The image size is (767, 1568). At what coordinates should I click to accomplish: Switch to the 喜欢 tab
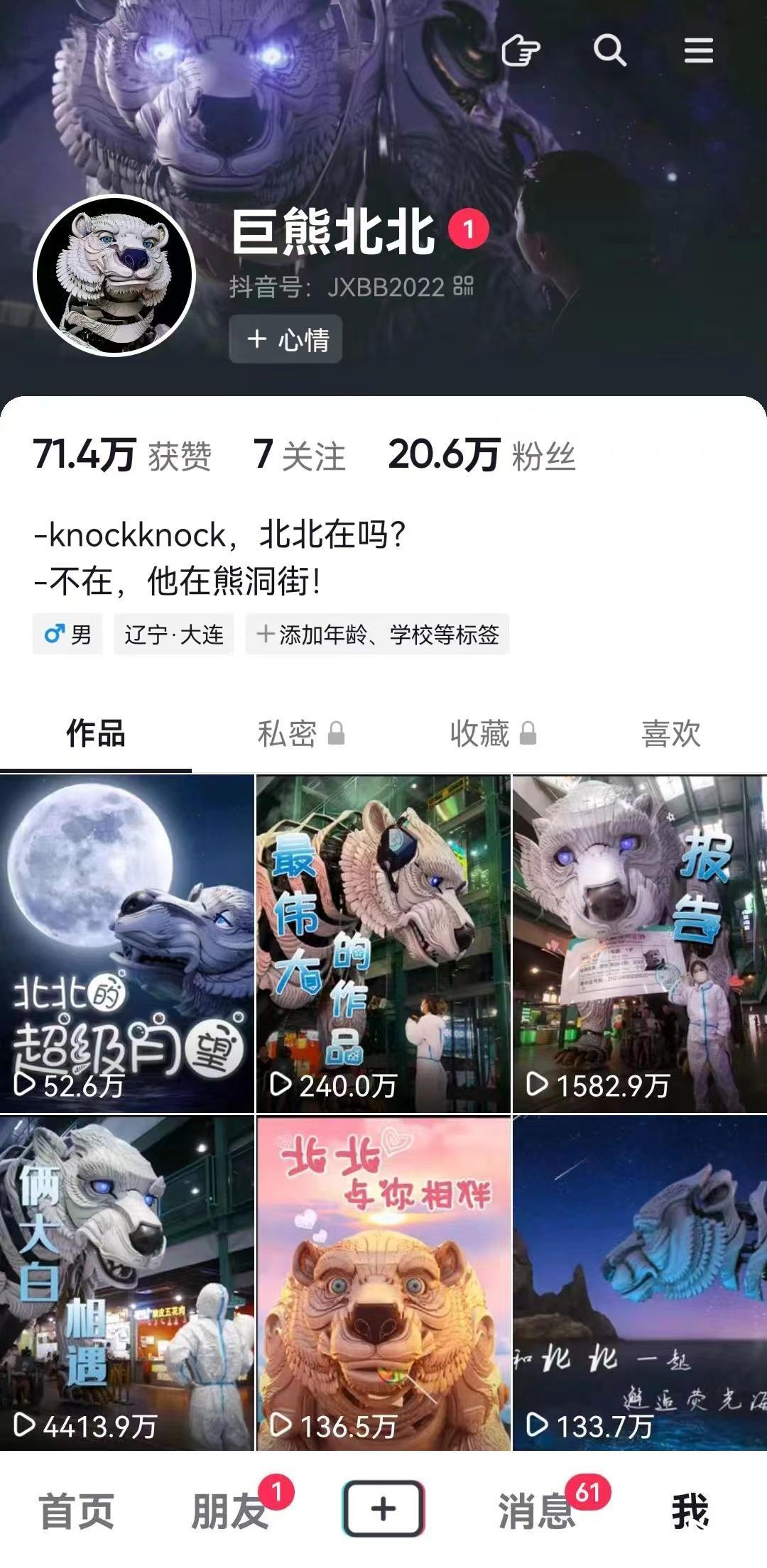(670, 733)
